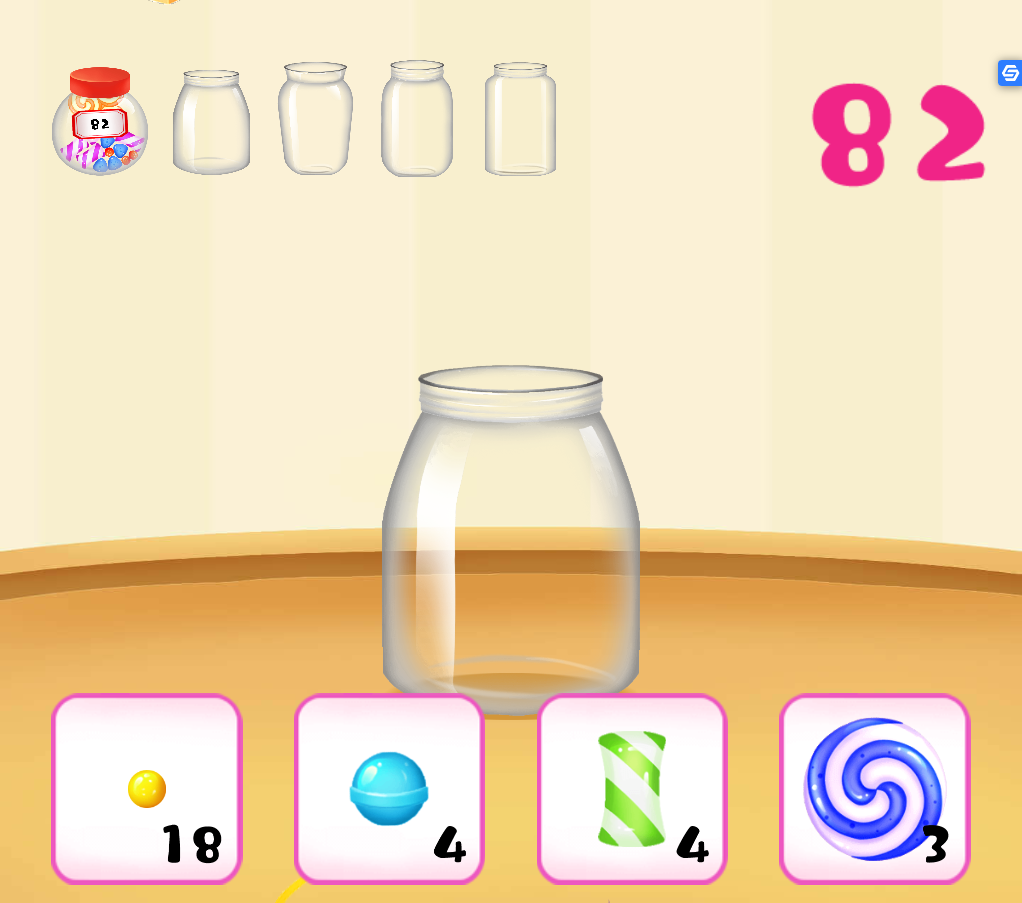Add a yellow candy worth 18
The height and width of the screenshot is (903, 1022).
pyautogui.click(x=147, y=789)
